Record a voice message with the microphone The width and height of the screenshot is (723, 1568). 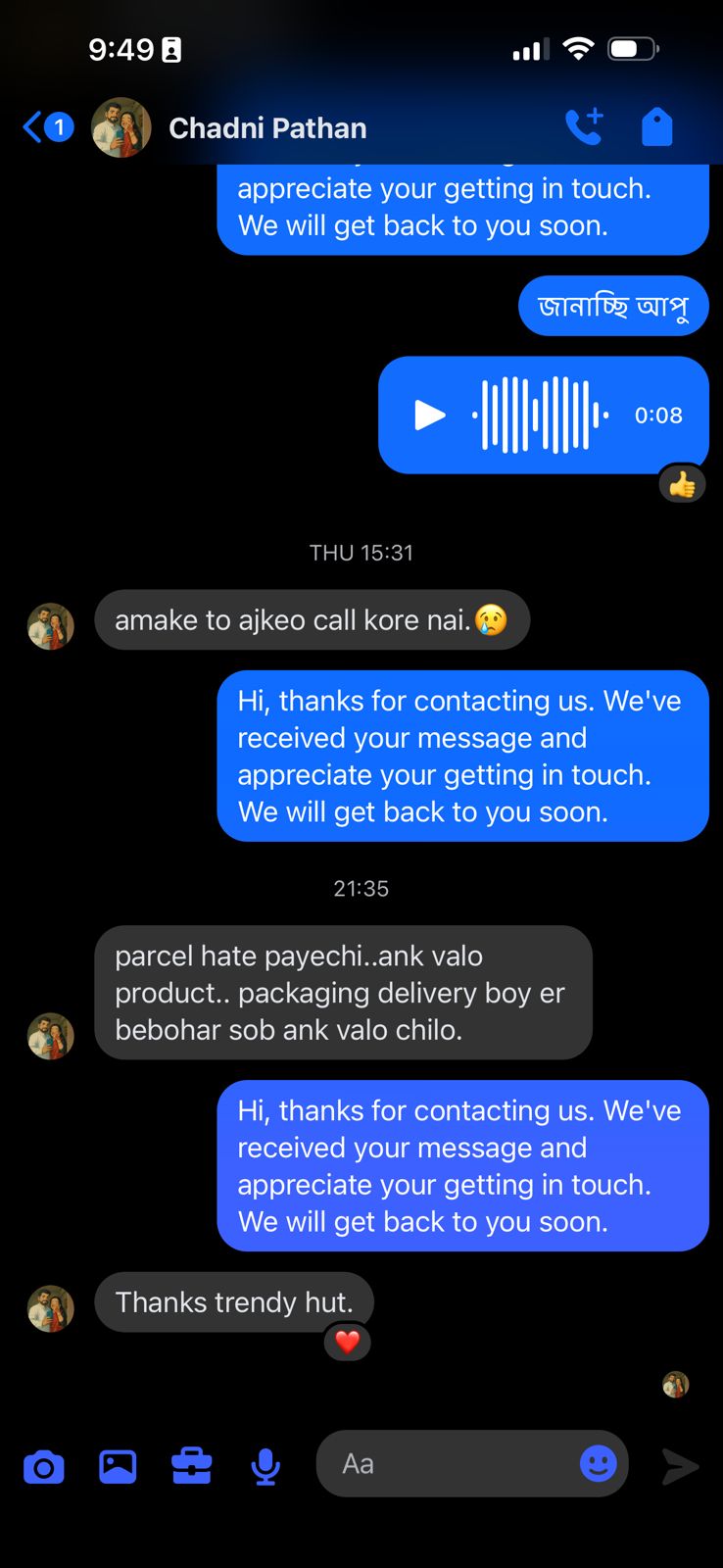265,1467
